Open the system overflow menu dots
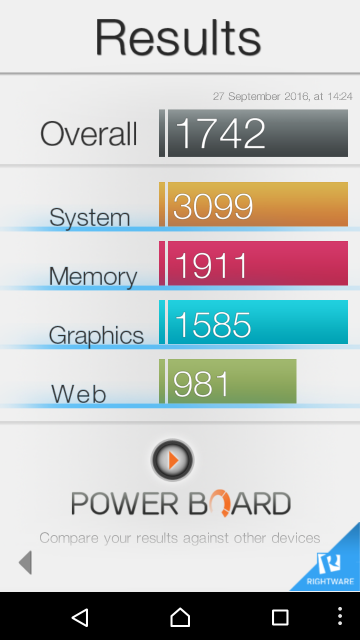 coord(340,616)
